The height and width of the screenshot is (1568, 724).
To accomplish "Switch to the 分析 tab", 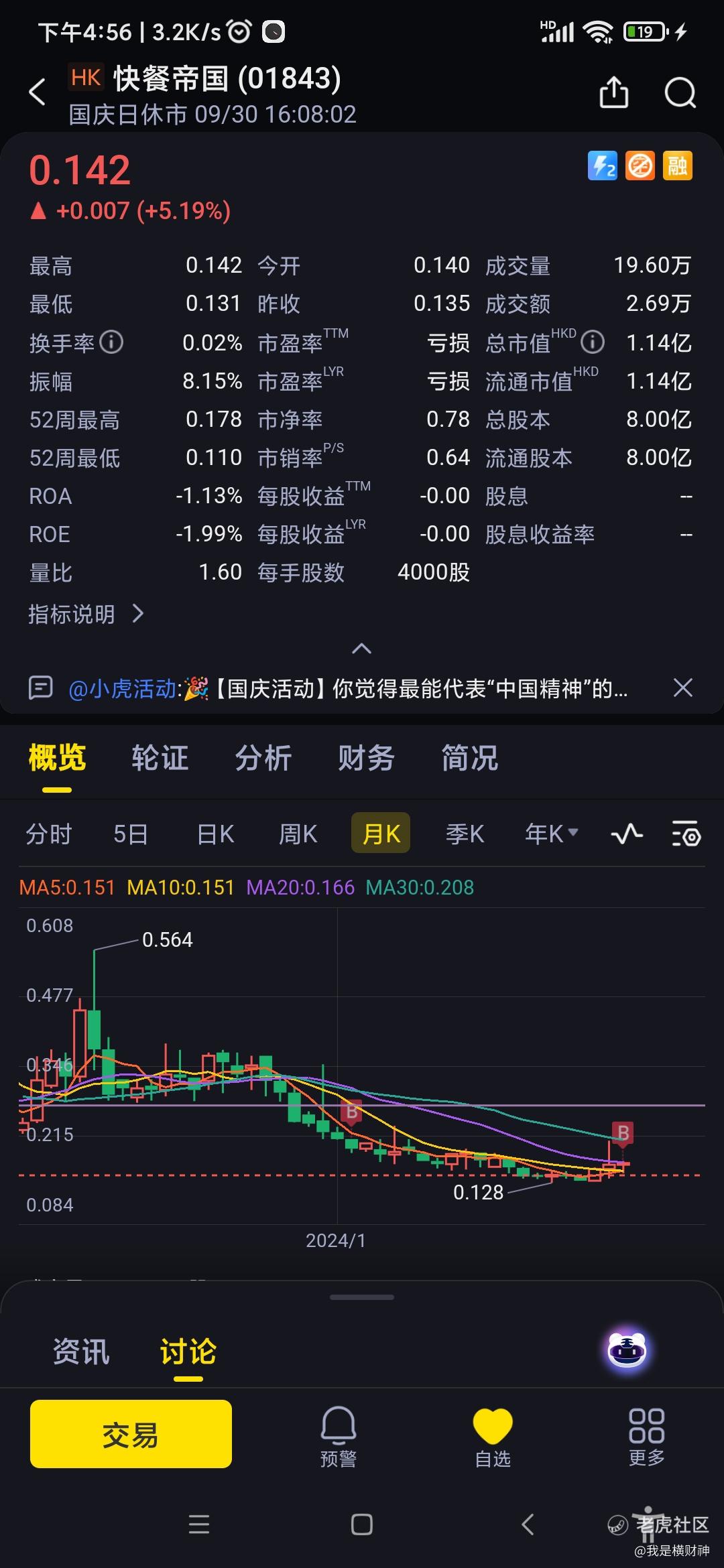I will (263, 759).
